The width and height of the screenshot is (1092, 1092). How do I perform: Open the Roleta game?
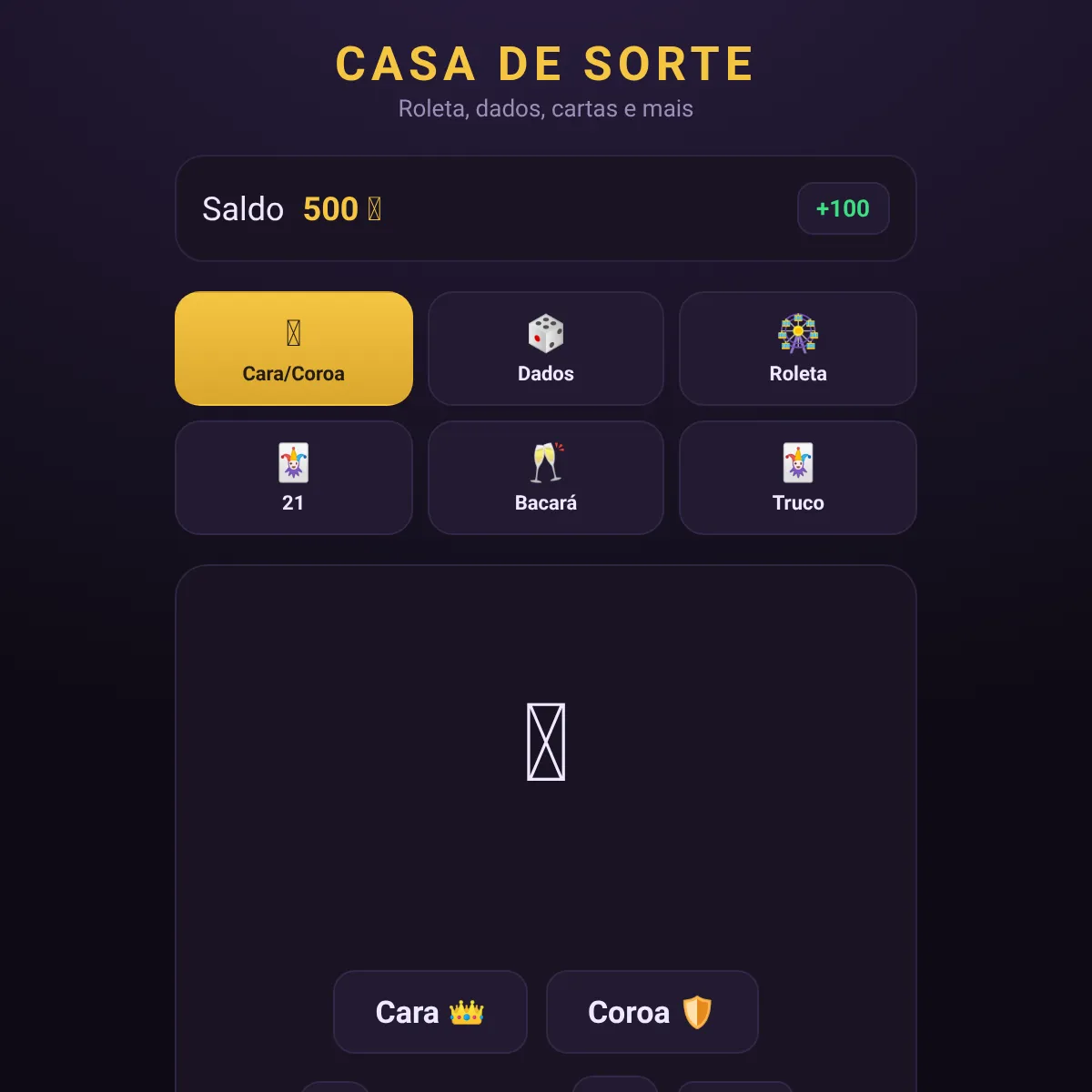click(798, 349)
